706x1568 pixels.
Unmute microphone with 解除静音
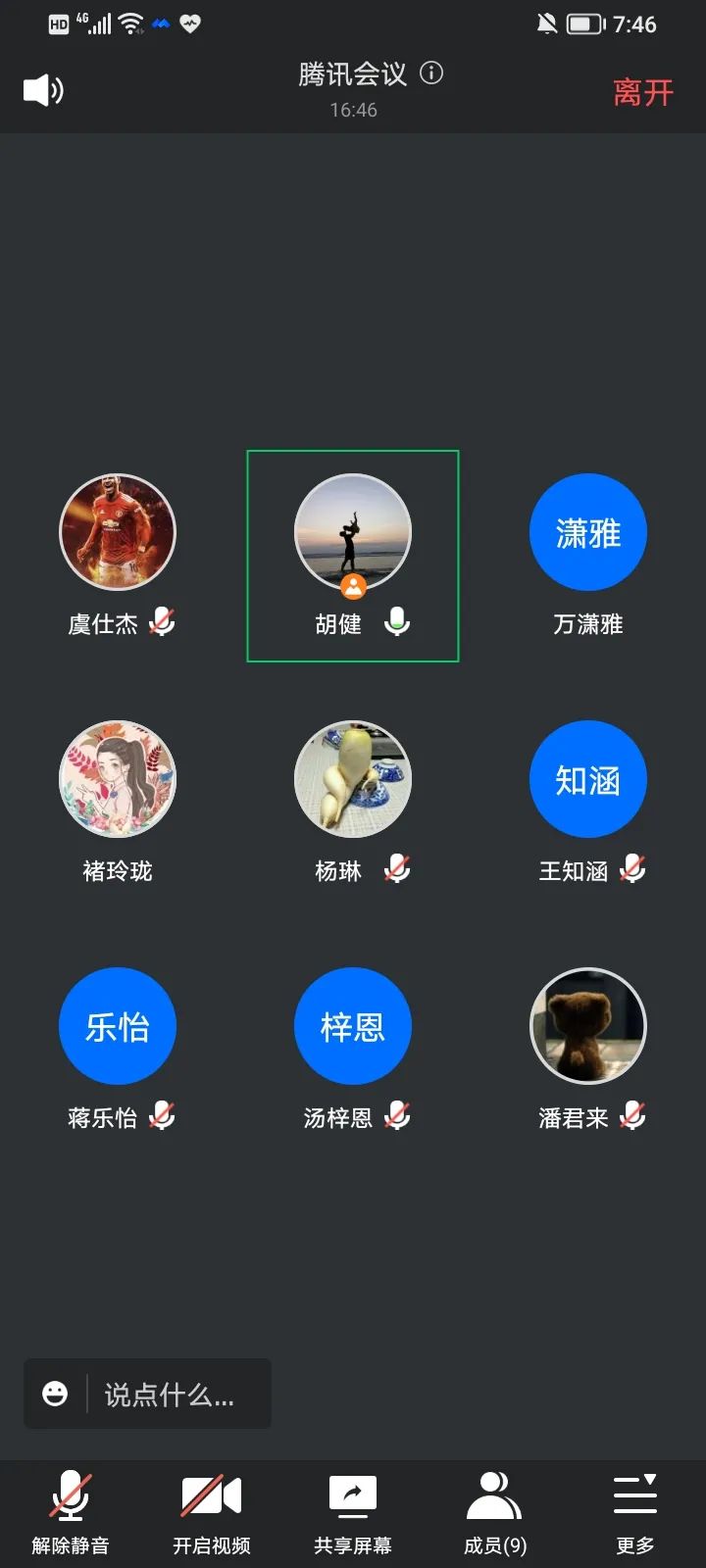pyautogui.click(x=71, y=1512)
